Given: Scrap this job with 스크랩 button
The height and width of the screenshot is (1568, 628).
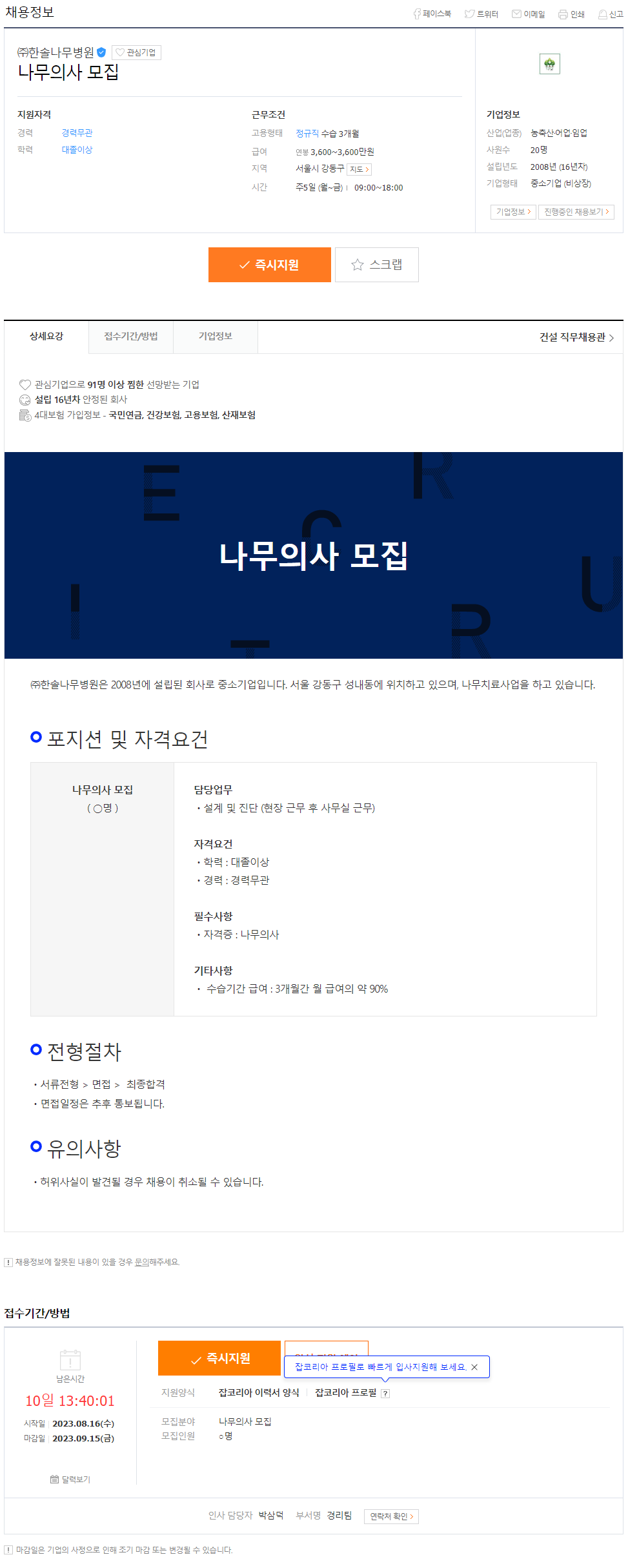Looking at the screenshot, I should coord(376,265).
